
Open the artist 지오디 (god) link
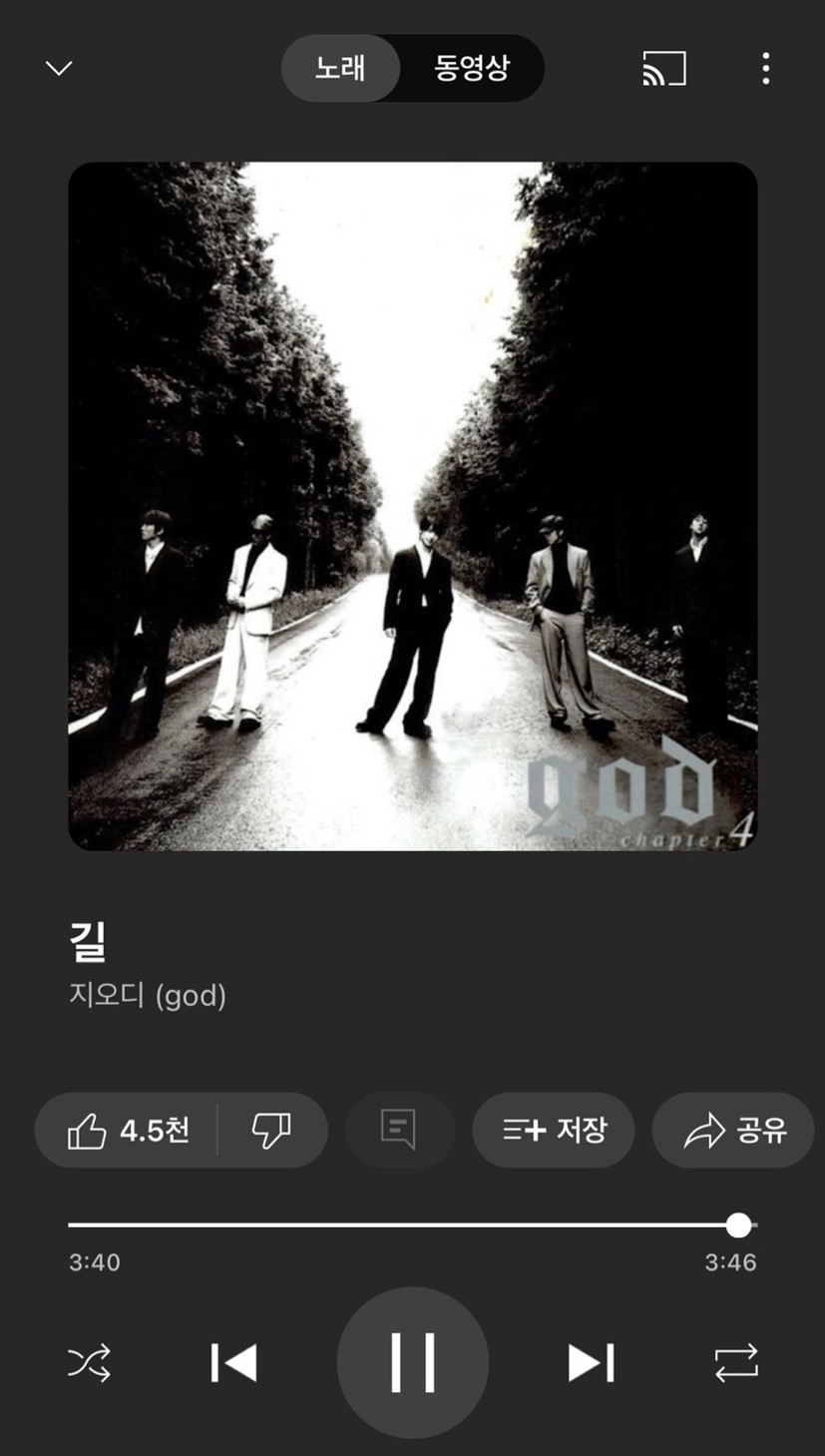pyautogui.click(x=148, y=995)
